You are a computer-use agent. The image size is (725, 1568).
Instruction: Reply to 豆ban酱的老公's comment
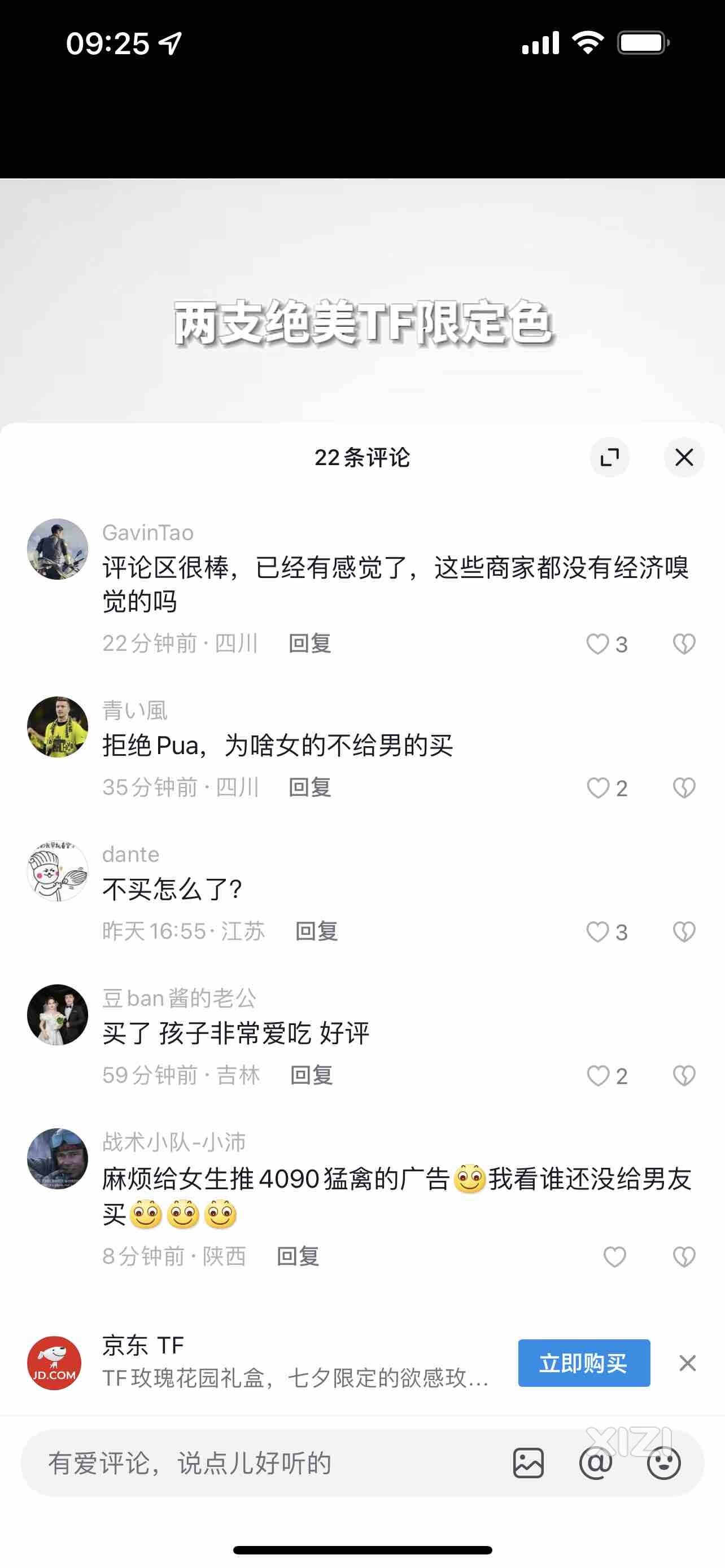(x=311, y=1076)
